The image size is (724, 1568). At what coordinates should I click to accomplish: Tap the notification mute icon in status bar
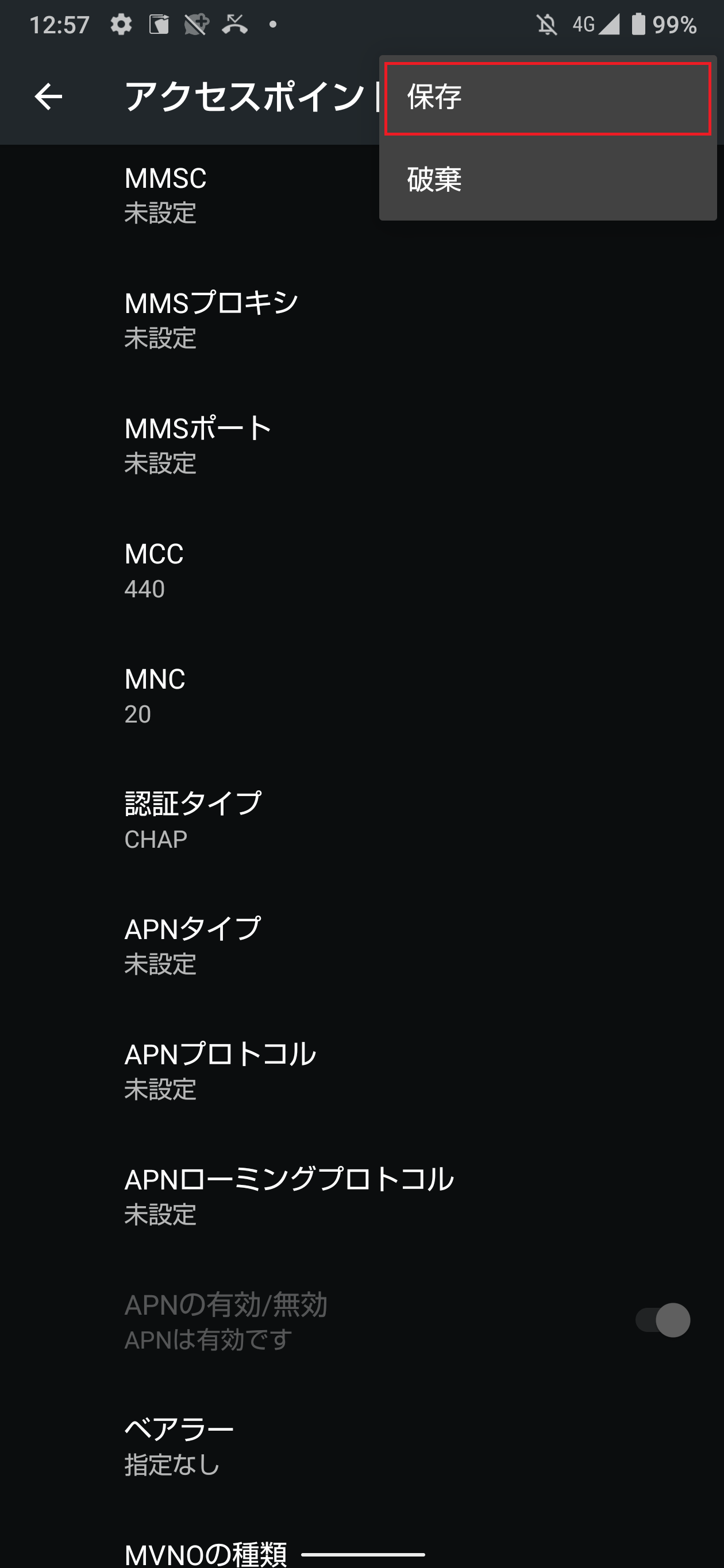[548, 24]
